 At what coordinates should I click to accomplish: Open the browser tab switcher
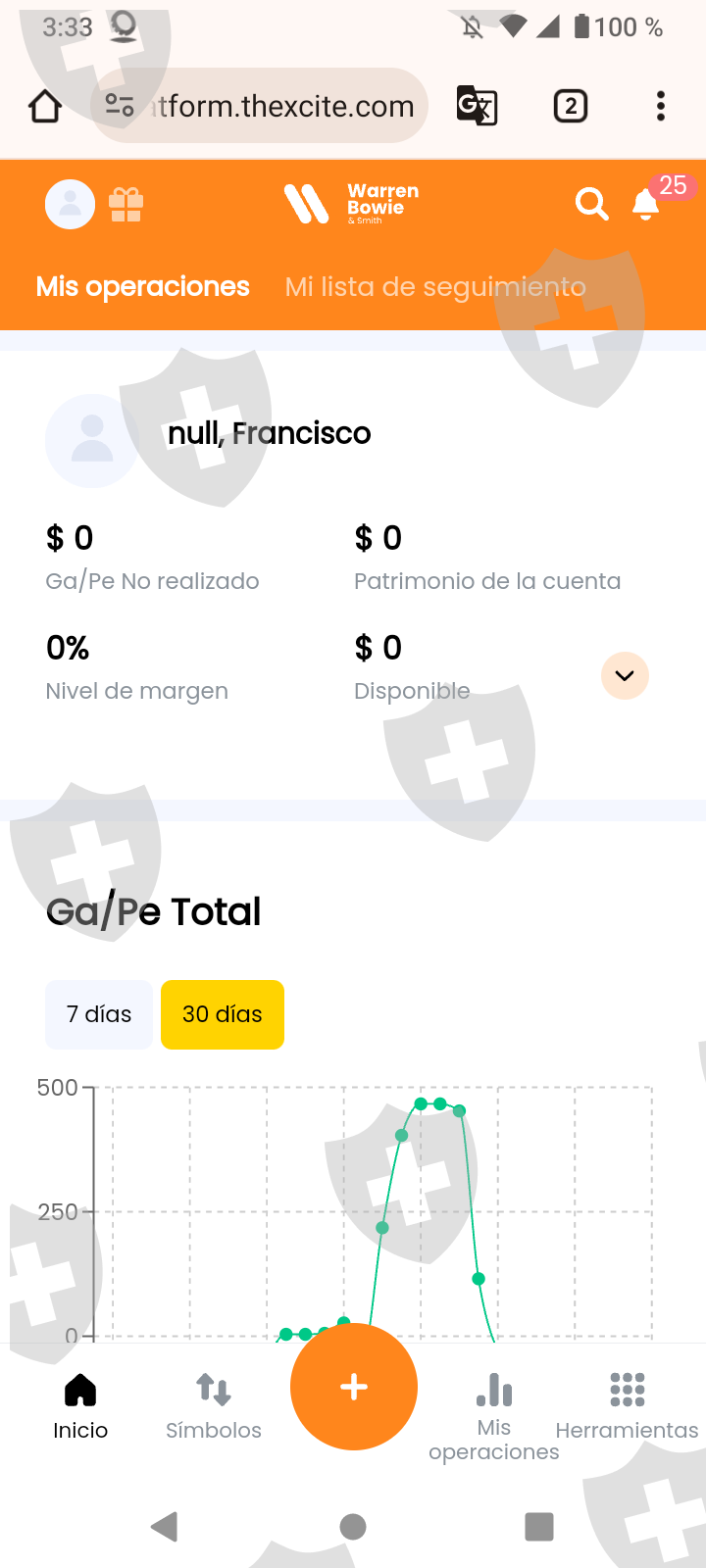pos(571,106)
